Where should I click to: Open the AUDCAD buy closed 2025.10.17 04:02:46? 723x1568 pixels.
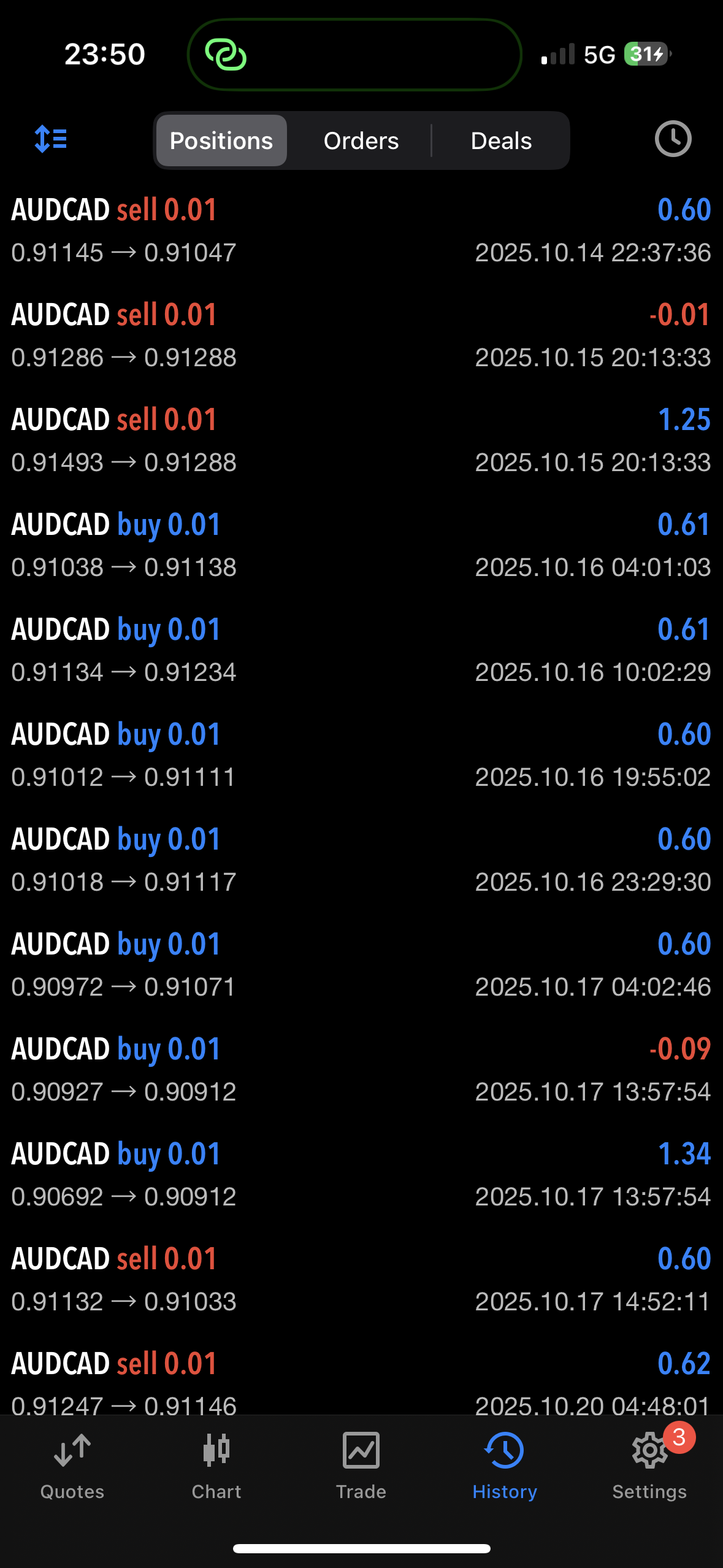361,965
